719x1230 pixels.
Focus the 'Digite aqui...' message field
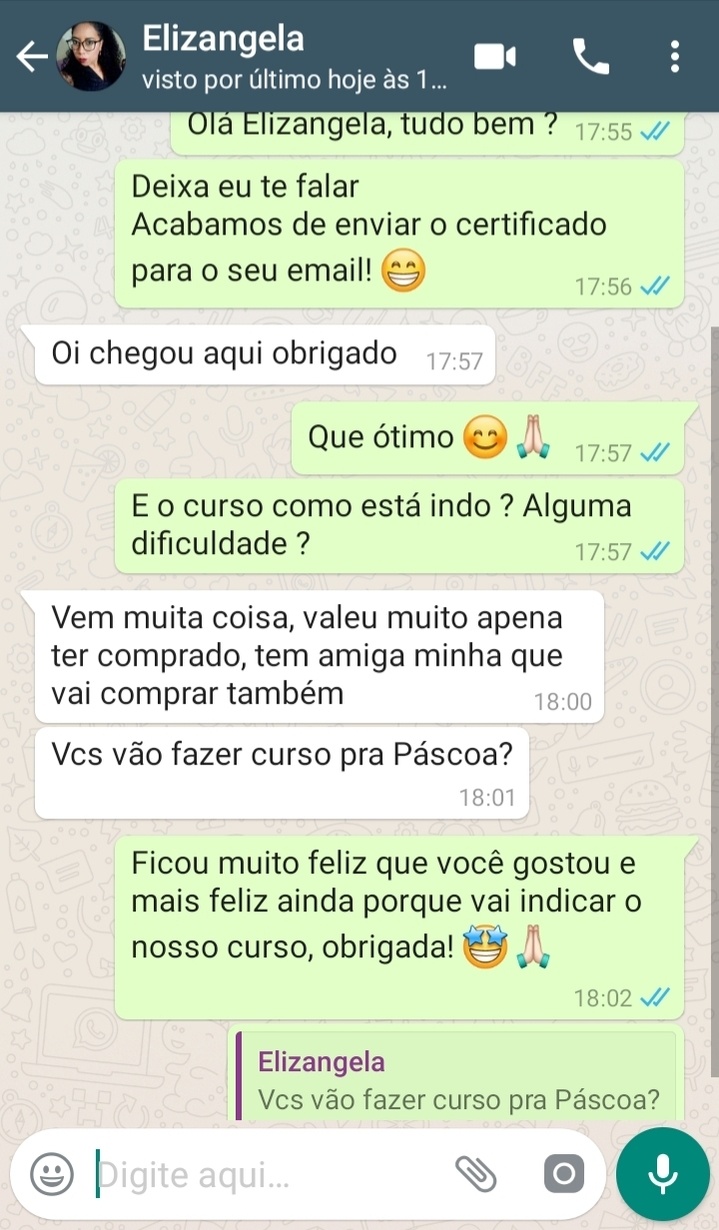[x=270, y=1175]
